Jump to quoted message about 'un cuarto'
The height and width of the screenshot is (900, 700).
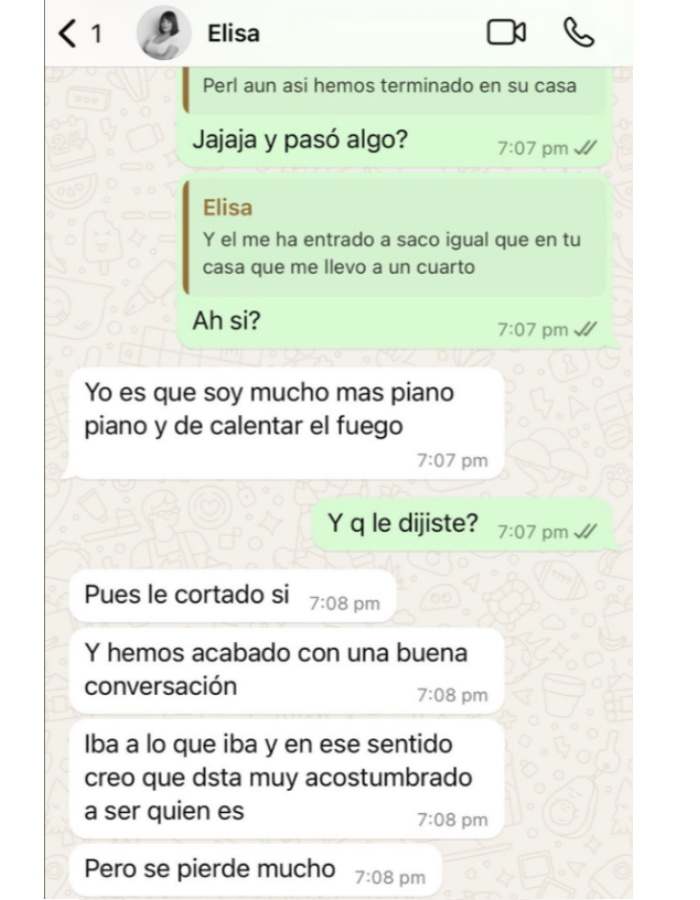[395, 240]
